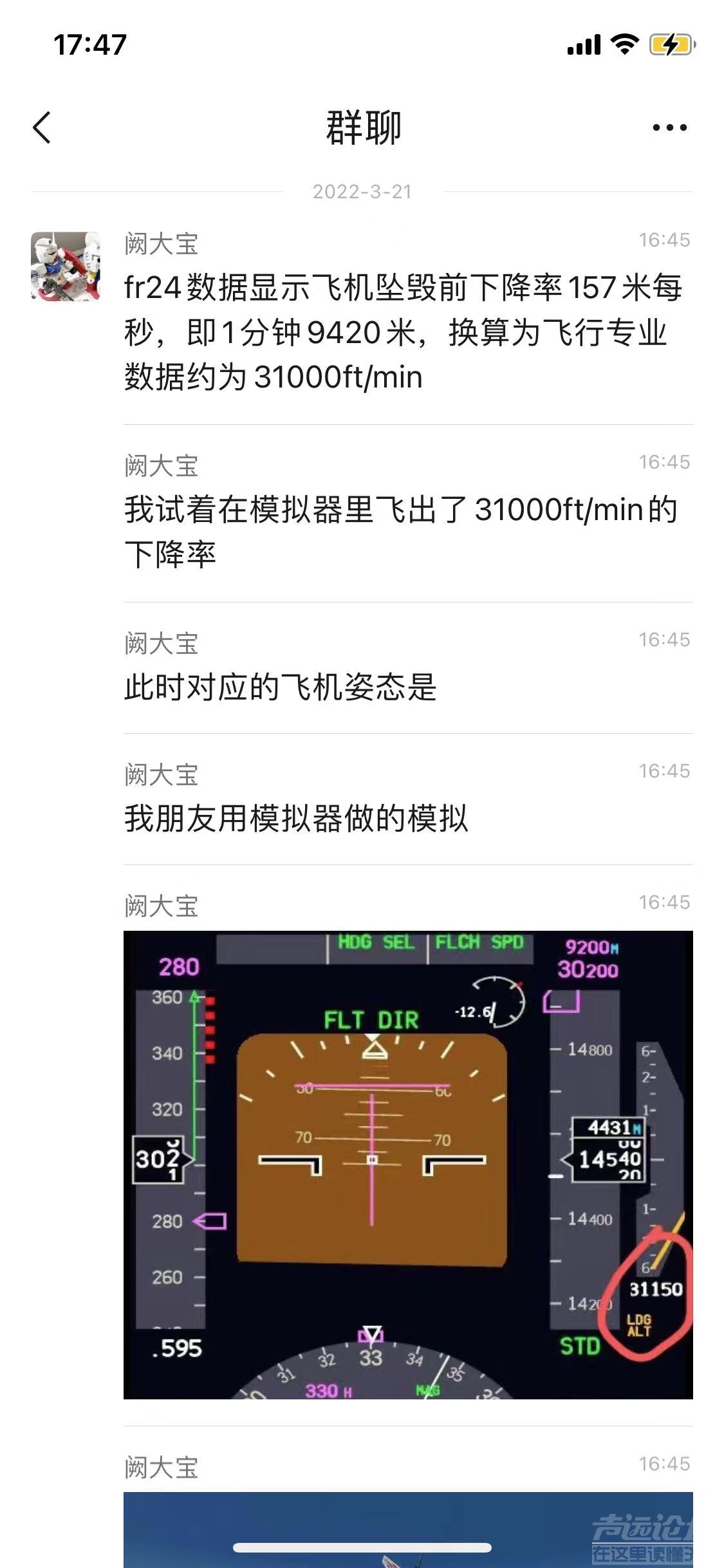Select the 2022-3-21 date divider
The height and width of the screenshot is (1568, 724).
[362, 191]
